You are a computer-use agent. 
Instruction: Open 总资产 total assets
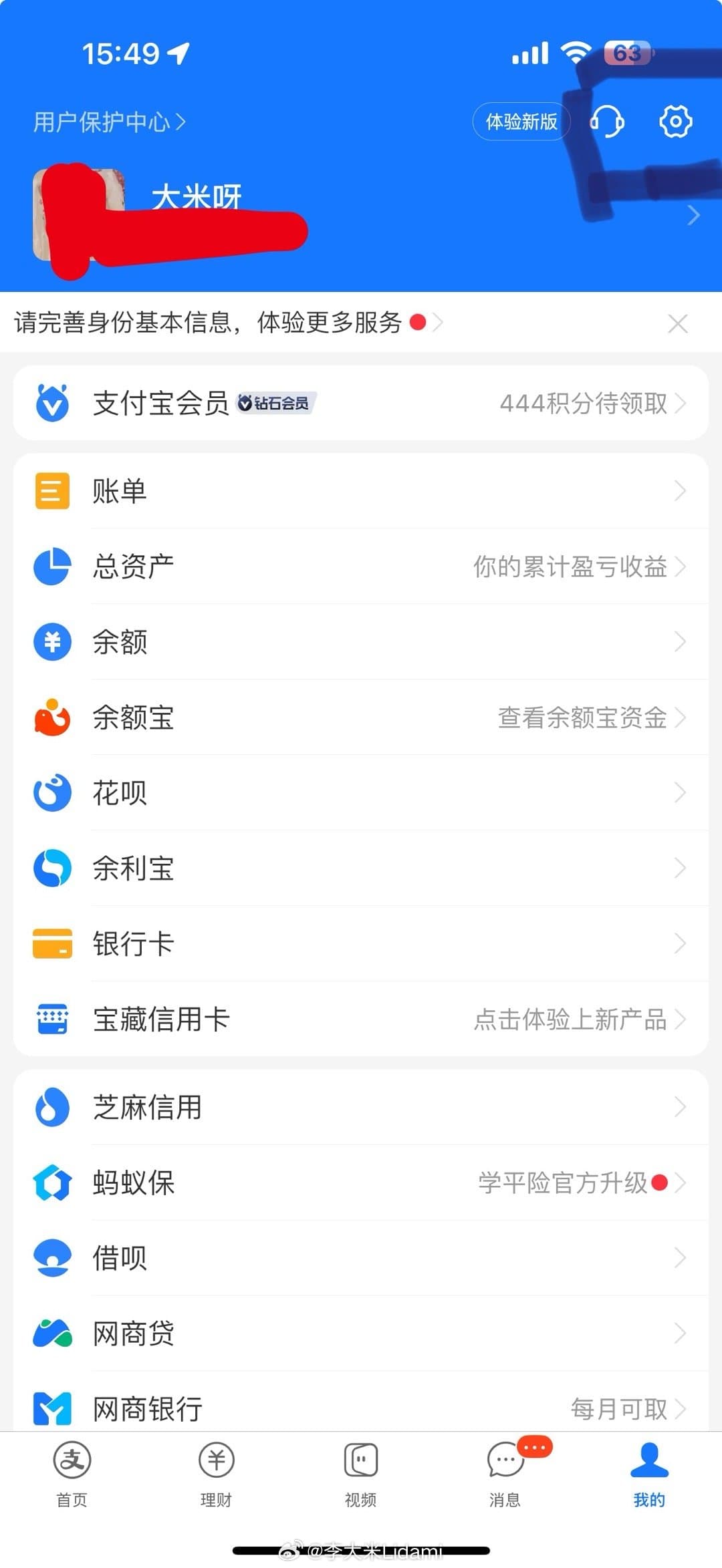coord(361,567)
